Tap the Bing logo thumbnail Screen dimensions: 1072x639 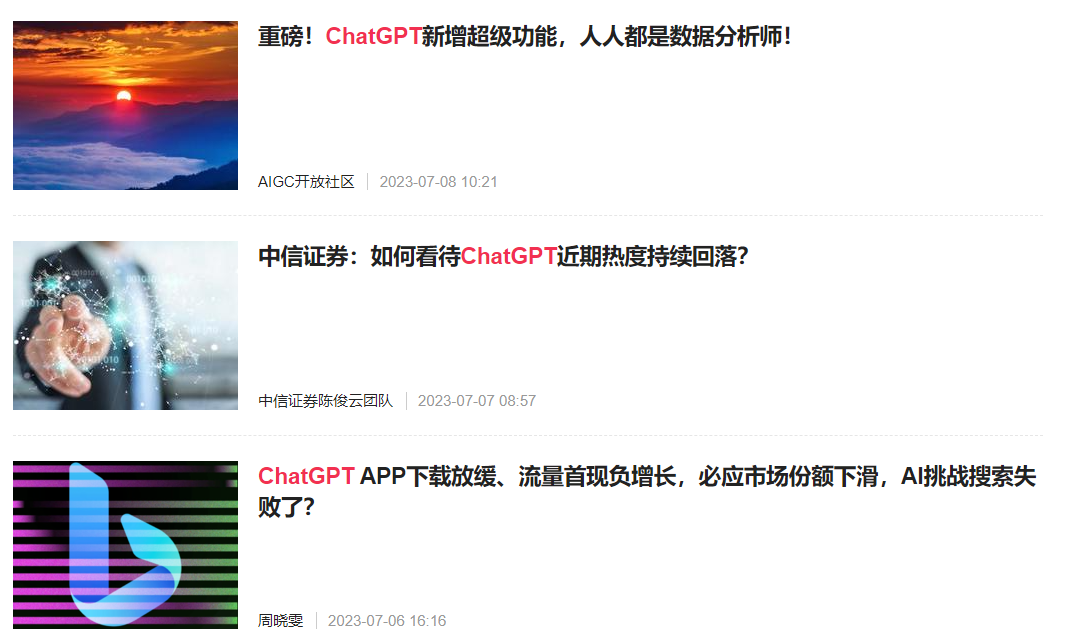tap(125, 545)
